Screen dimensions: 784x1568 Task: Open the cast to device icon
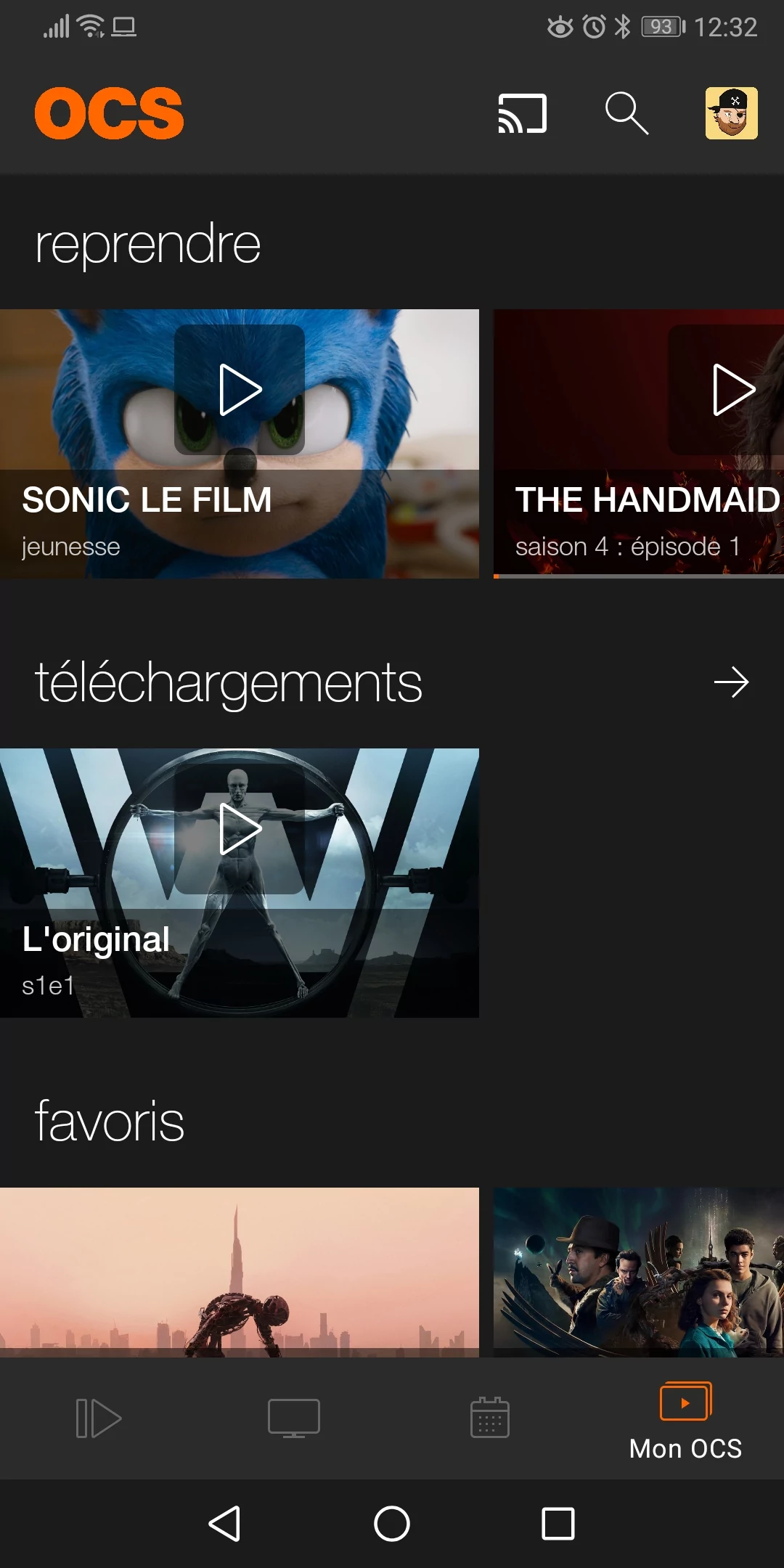[x=522, y=114]
